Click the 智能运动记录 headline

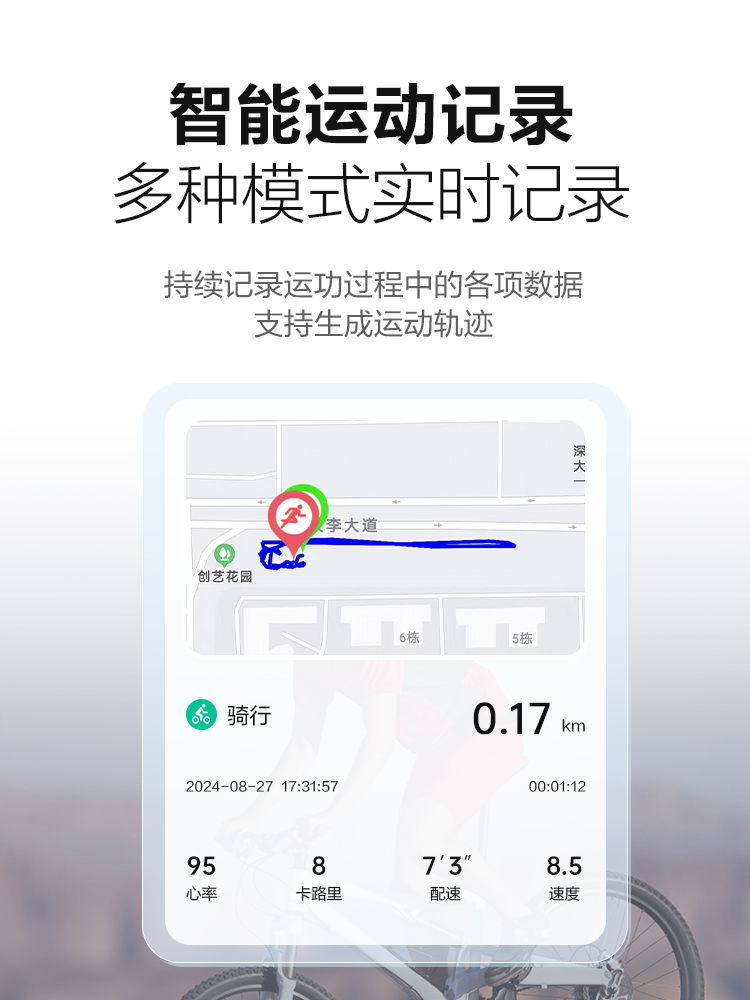374,113
